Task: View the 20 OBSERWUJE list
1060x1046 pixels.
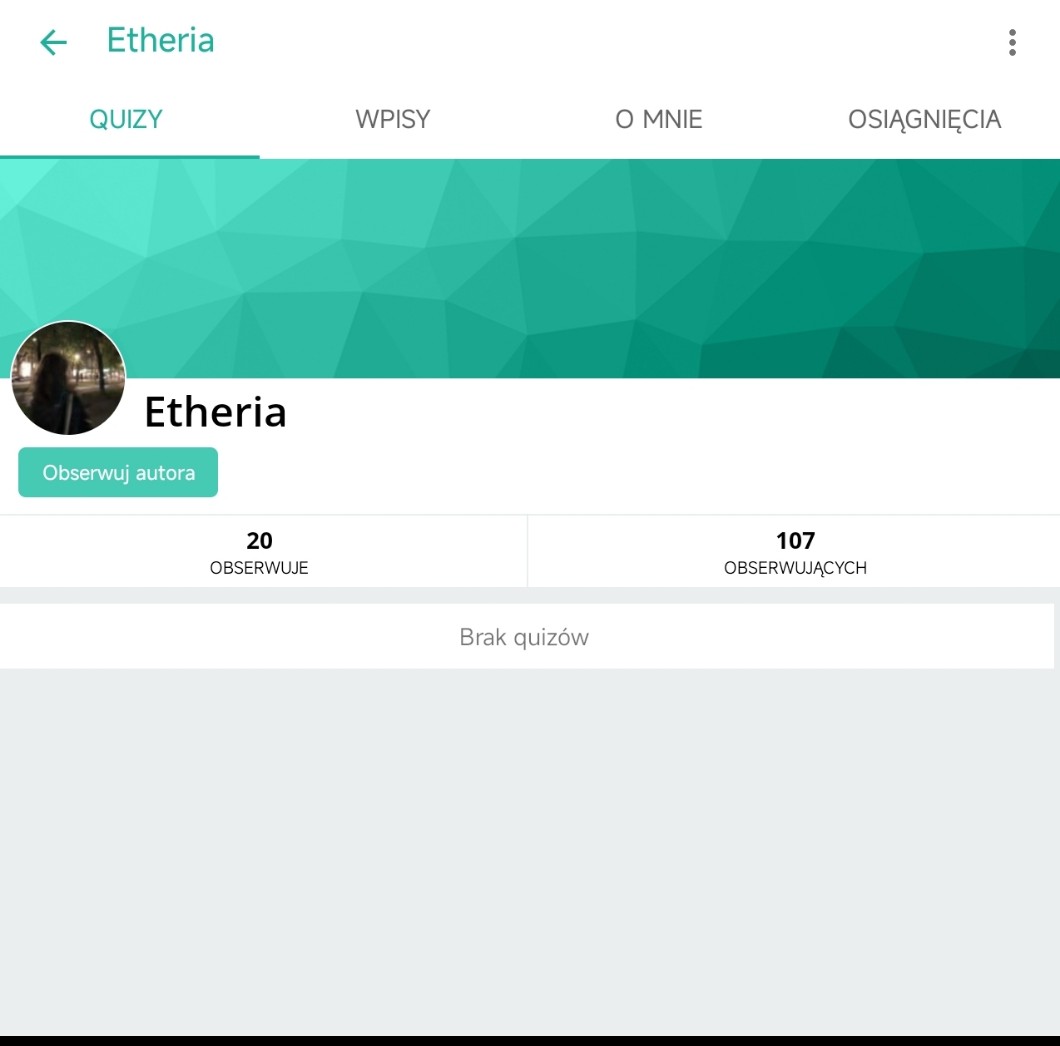Action: (259, 552)
